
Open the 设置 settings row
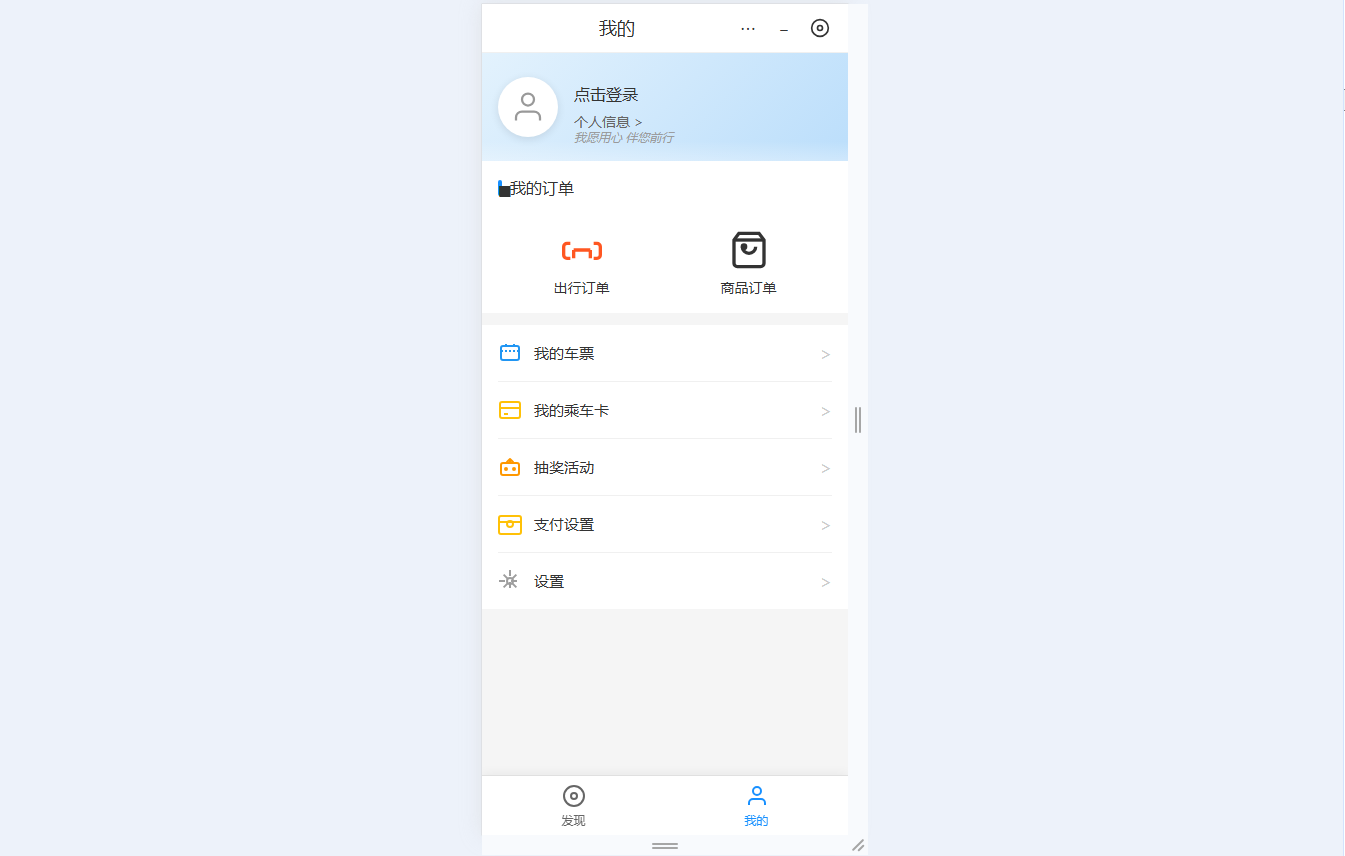click(x=664, y=582)
